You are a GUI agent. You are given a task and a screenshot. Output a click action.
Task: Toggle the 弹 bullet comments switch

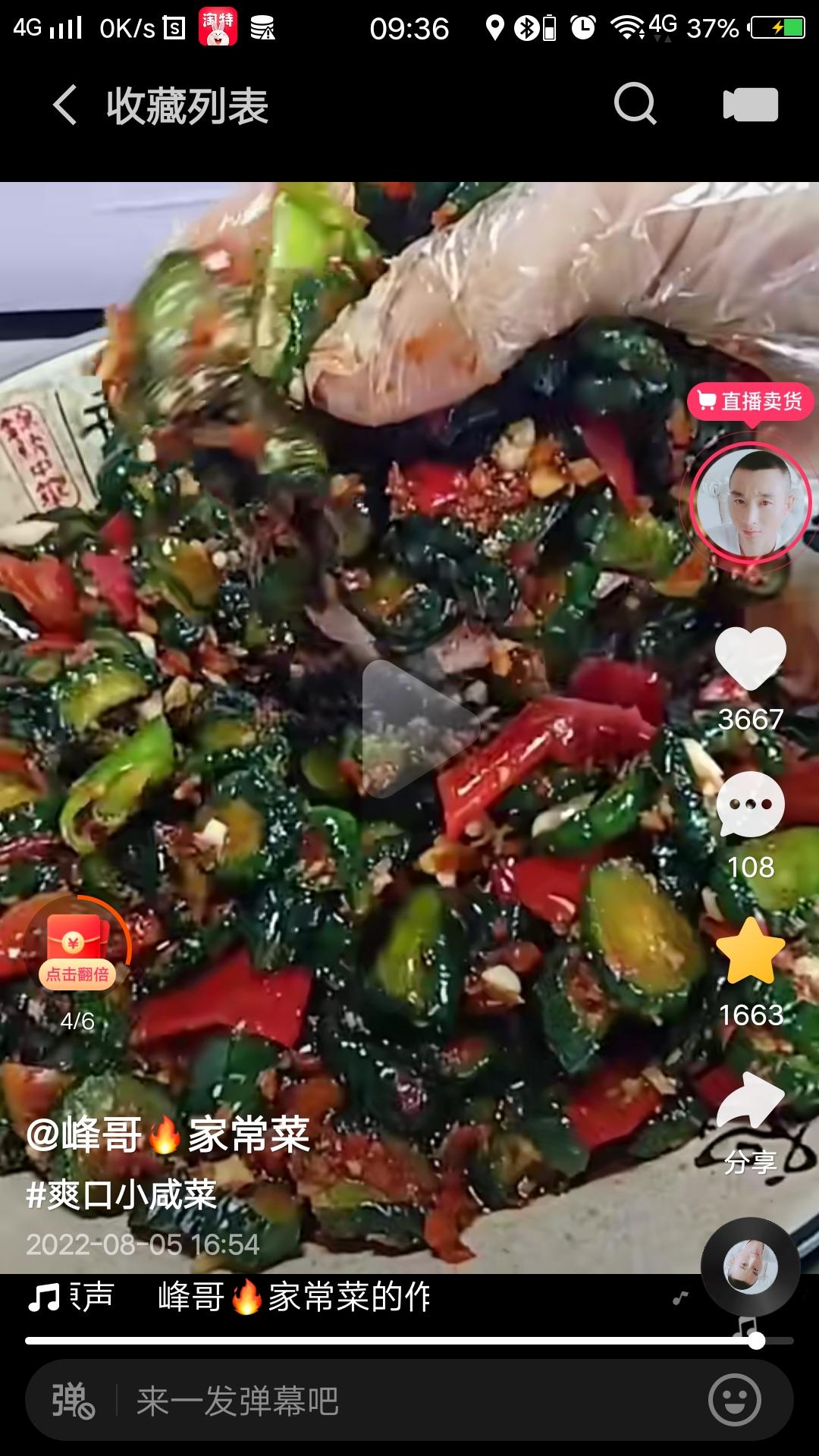pyautogui.click(x=72, y=1400)
